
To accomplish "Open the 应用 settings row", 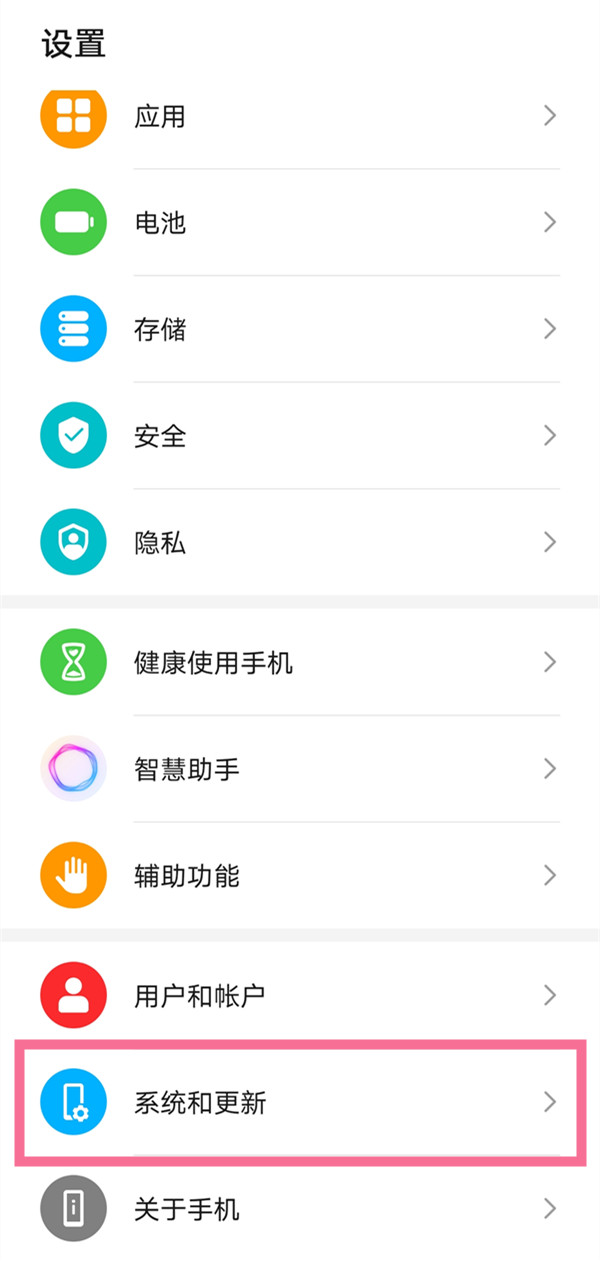I will point(160,116).
